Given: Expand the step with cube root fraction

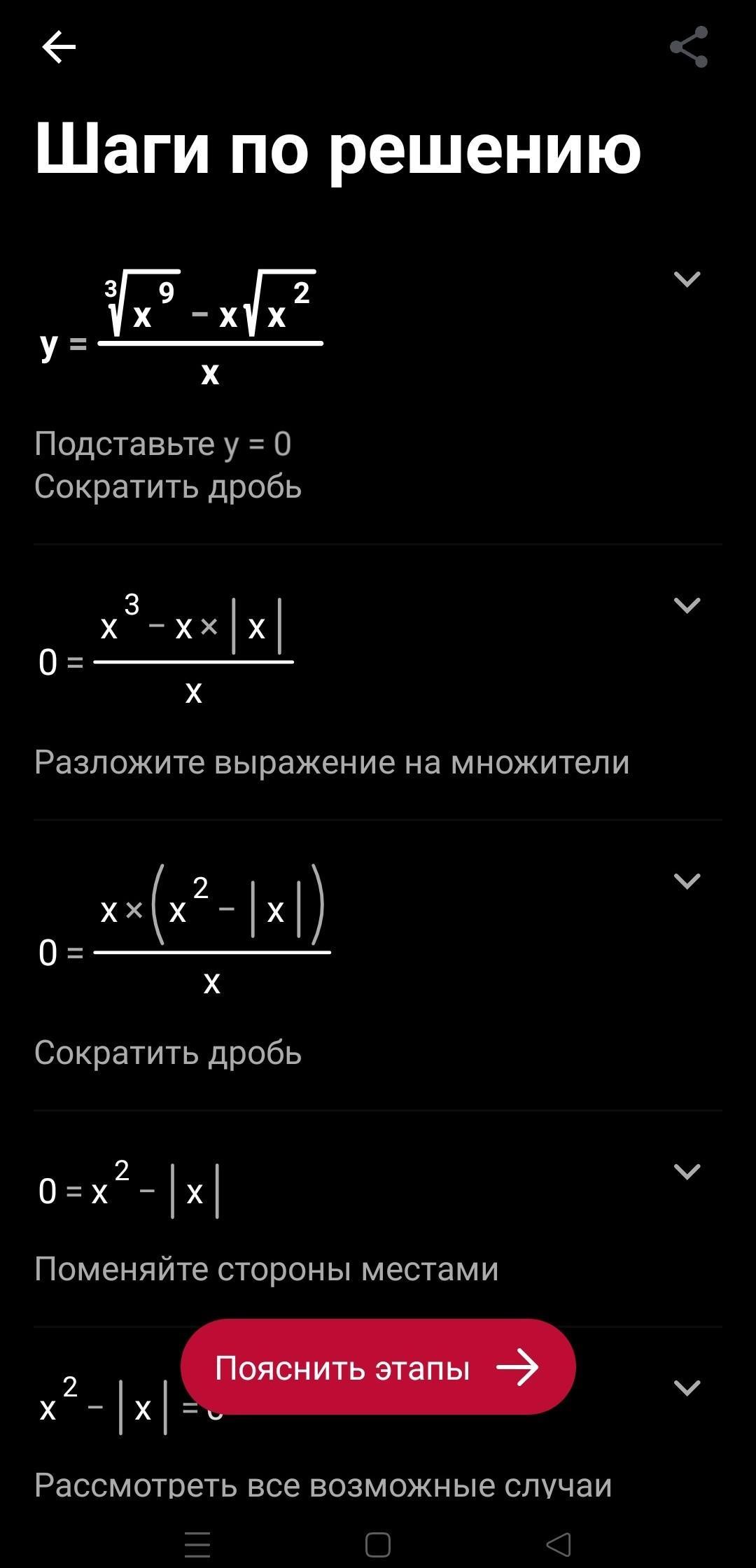Looking at the screenshot, I should coord(687,279).
